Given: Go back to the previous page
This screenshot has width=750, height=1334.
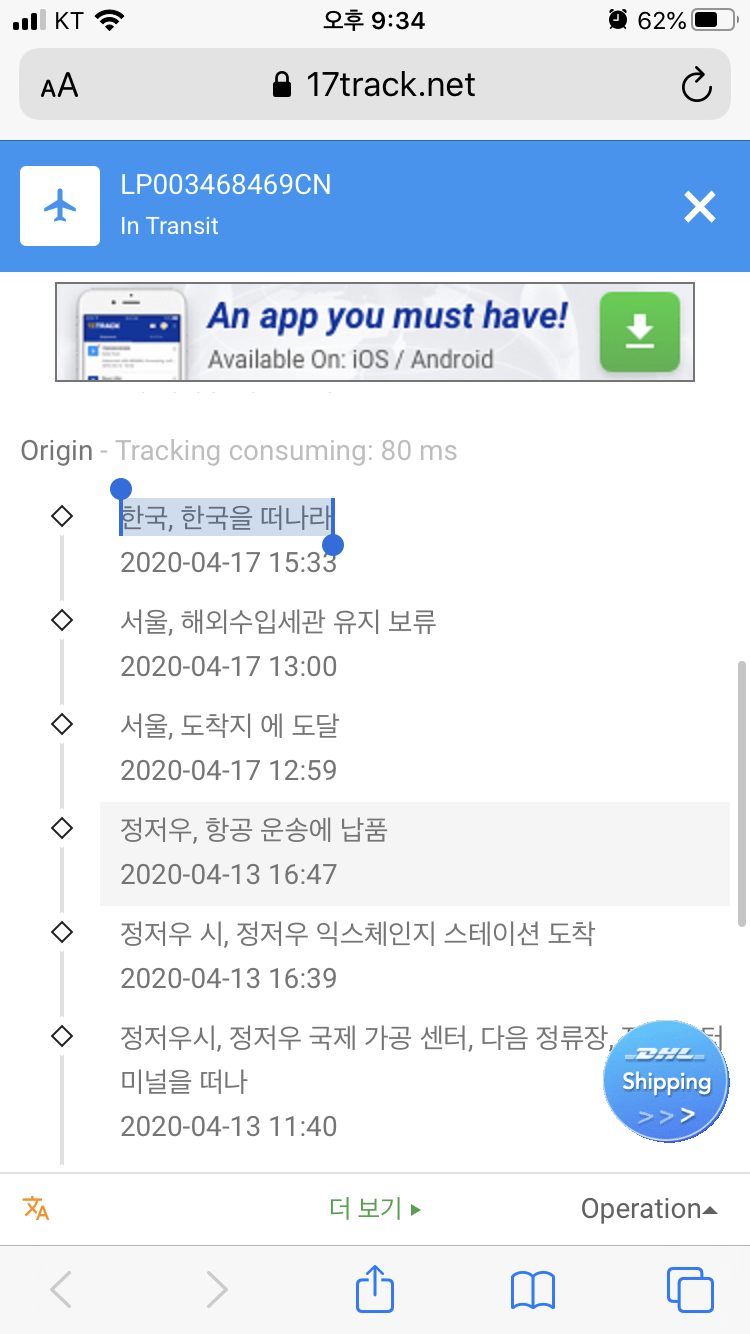Looking at the screenshot, I should coord(61,1290).
